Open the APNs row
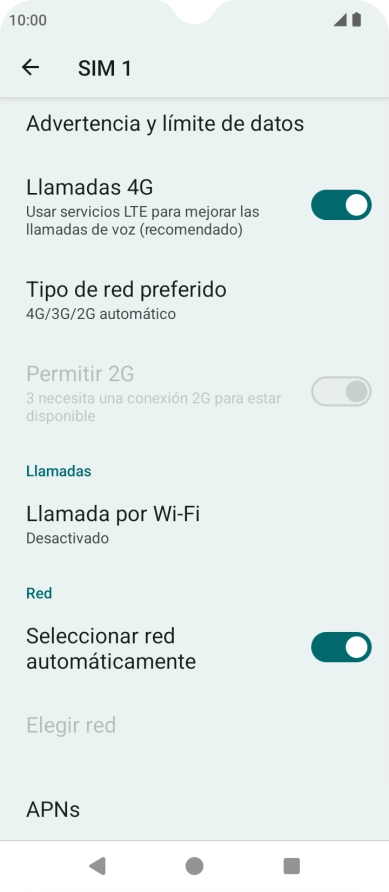The image size is (389, 892). click(194, 809)
